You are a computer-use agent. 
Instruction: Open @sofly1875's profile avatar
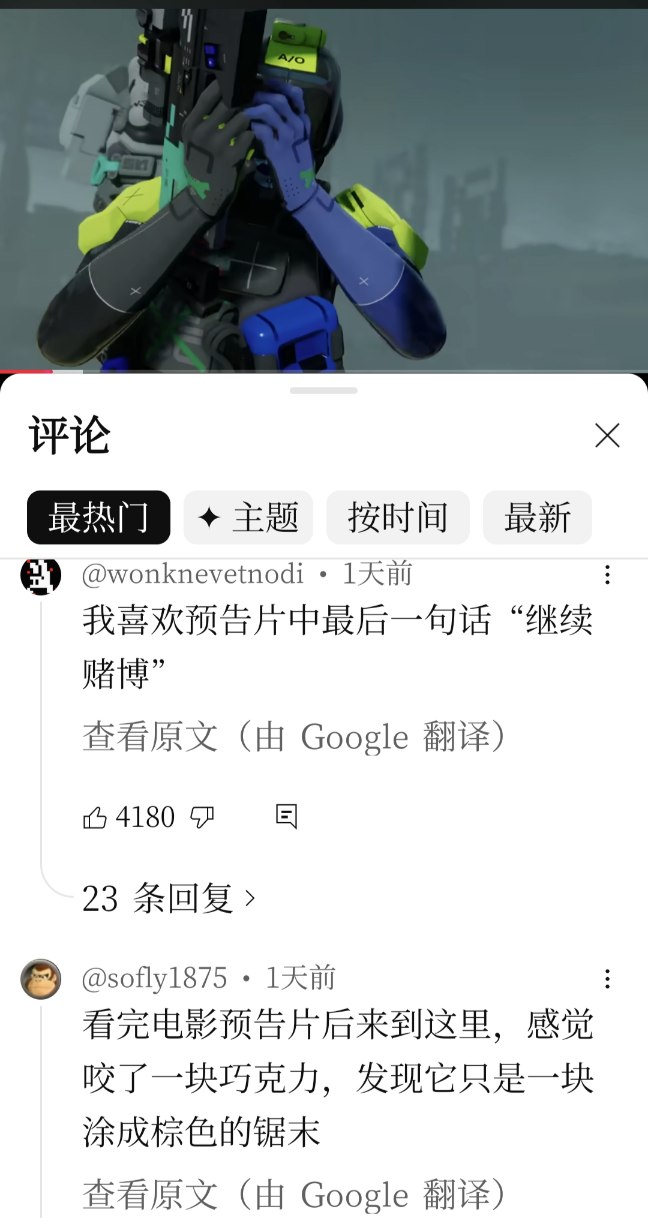[x=41, y=978]
